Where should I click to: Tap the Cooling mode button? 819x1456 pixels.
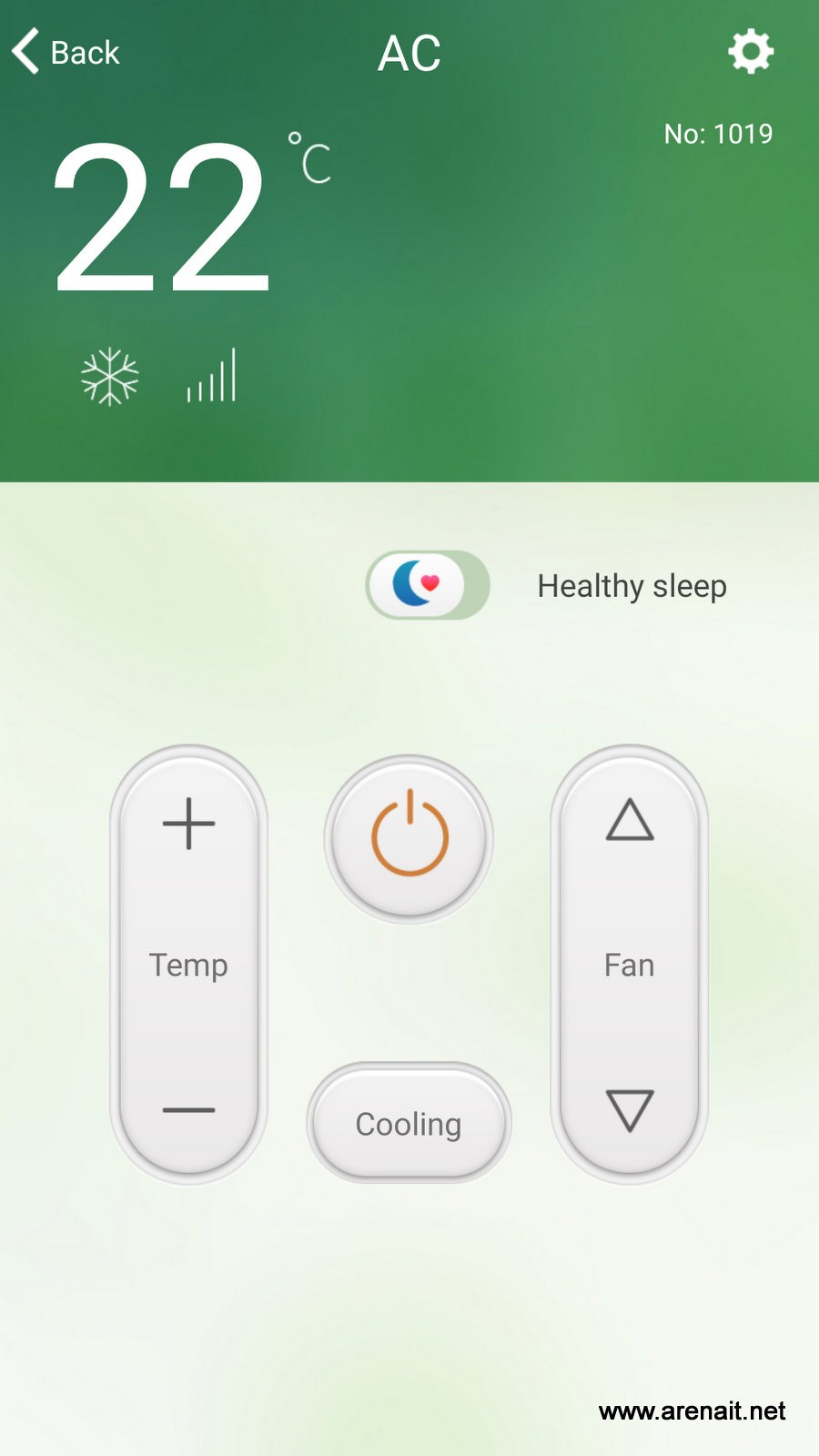pyautogui.click(x=409, y=1124)
